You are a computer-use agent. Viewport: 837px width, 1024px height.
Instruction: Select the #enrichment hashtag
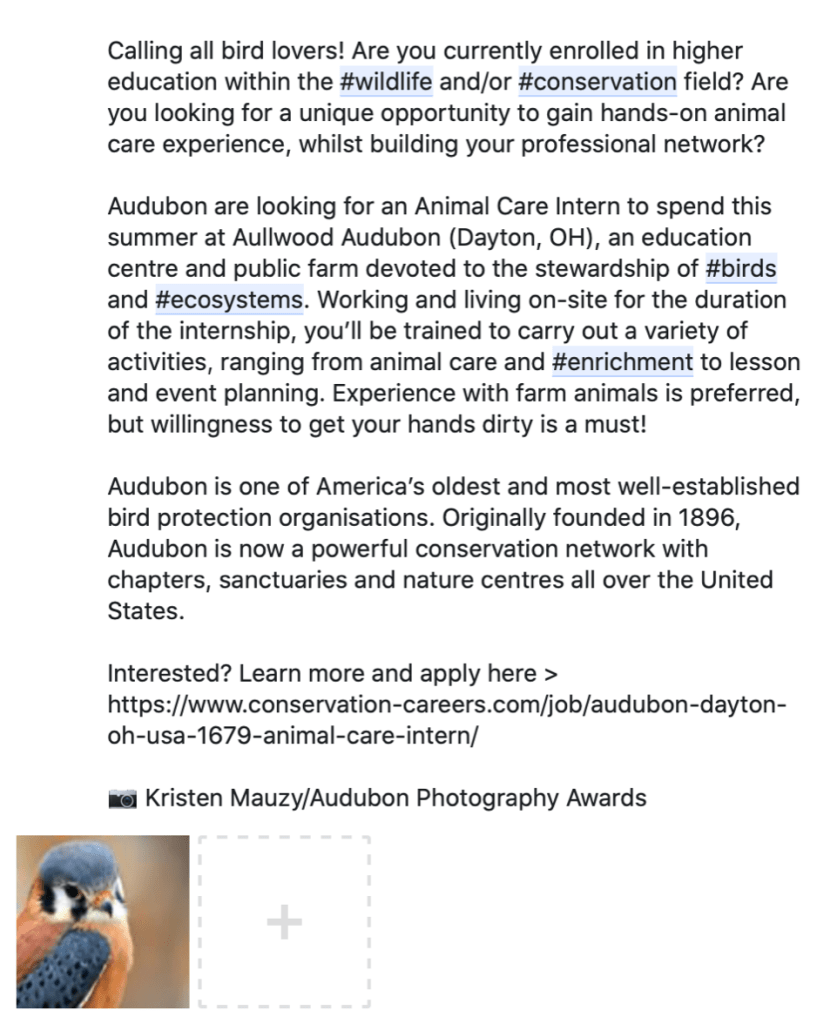pyautogui.click(x=621, y=361)
